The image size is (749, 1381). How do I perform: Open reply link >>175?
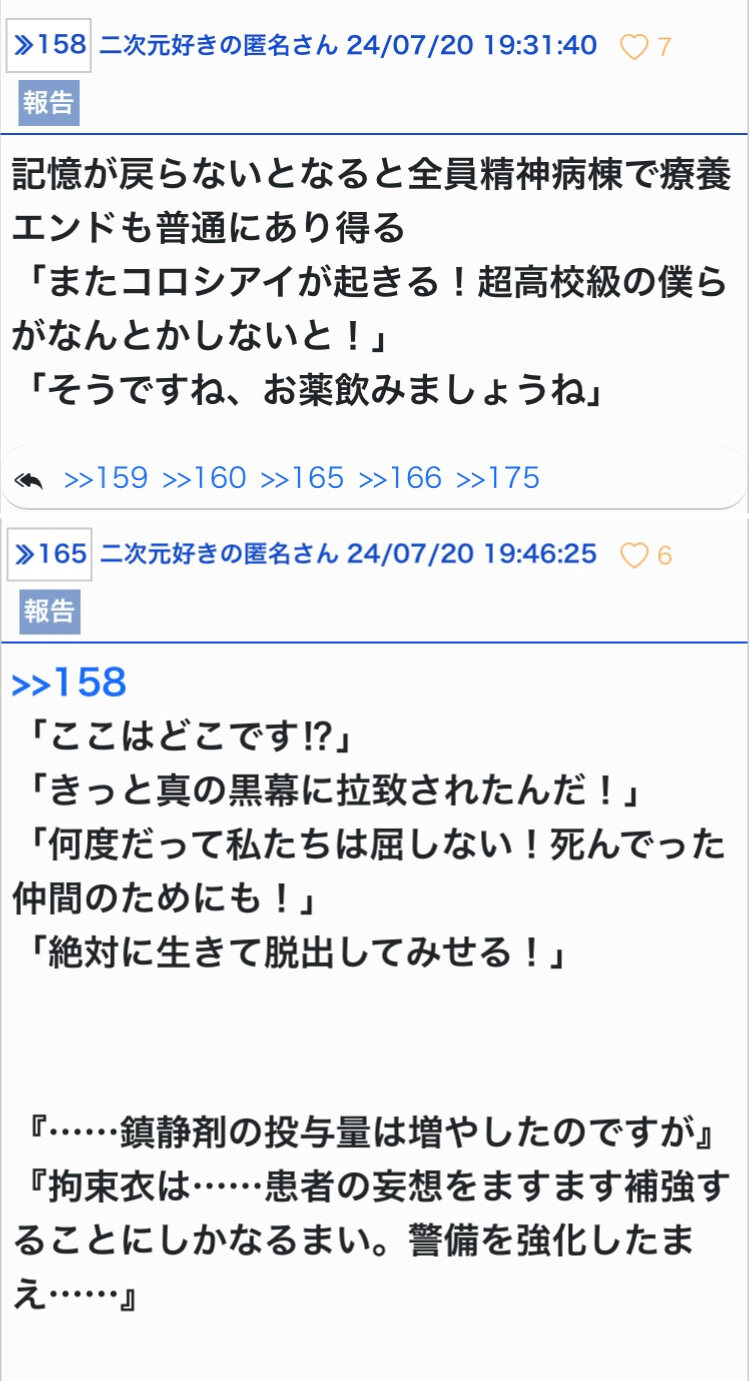tap(498, 478)
